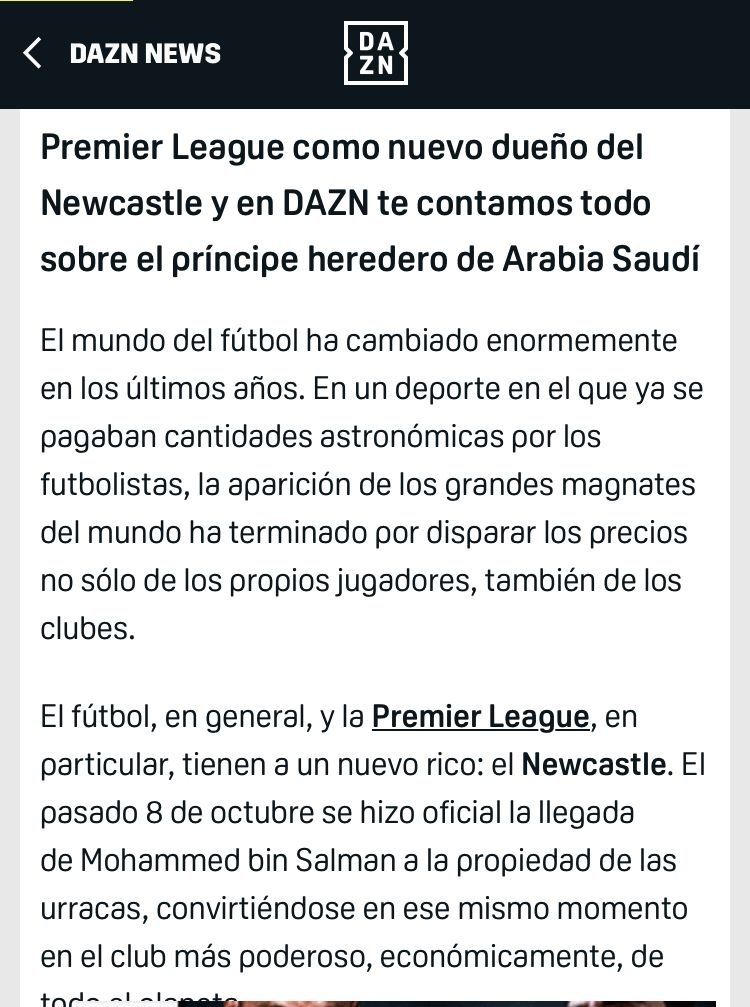Open the underlined Premier League link
The height and width of the screenshot is (1007, 750).
(x=480, y=717)
